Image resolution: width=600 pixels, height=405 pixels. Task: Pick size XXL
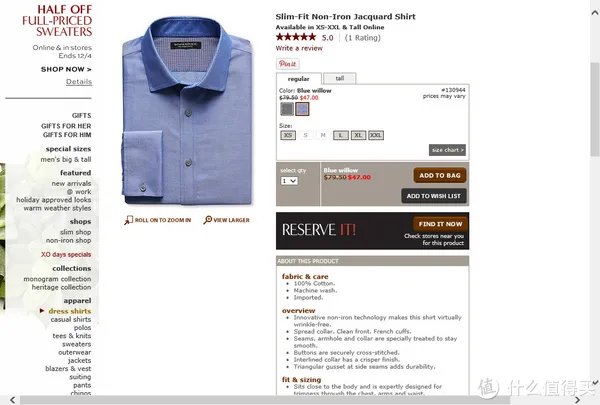(x=376, y=134)
